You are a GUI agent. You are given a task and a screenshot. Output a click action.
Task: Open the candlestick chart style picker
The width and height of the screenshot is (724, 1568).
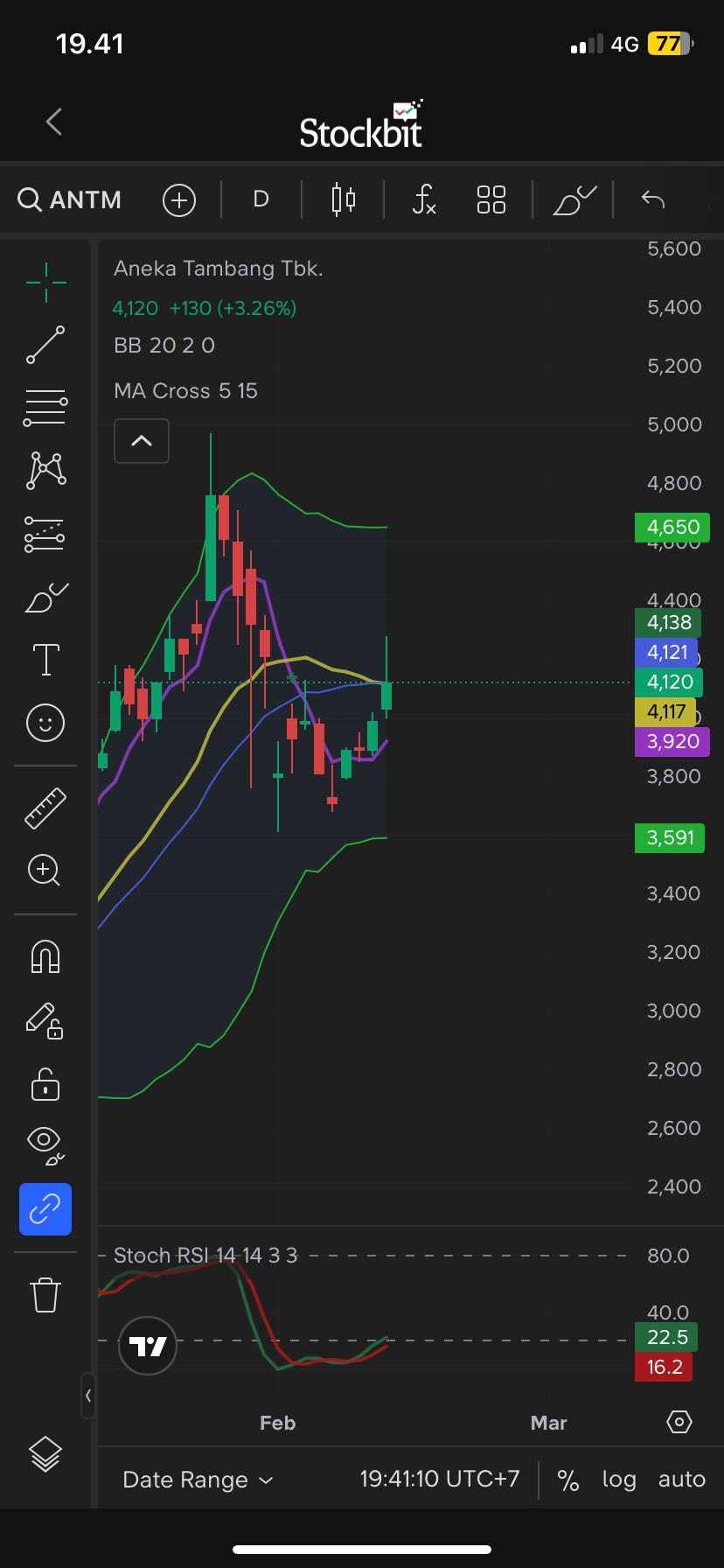(344, 199)
